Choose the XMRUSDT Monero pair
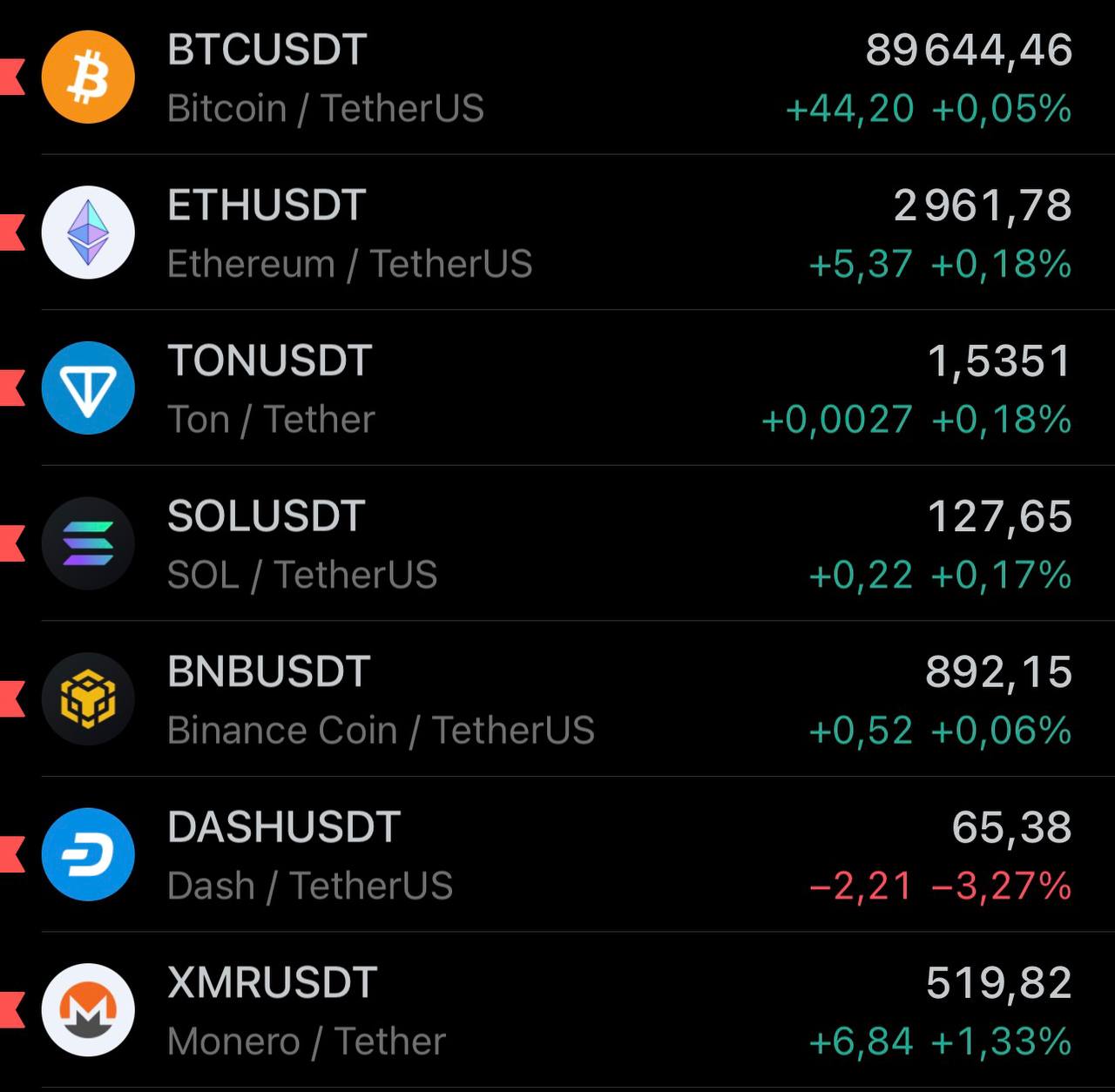The width and height of the screenshot is (1115, 1092). click(557, 1010)
